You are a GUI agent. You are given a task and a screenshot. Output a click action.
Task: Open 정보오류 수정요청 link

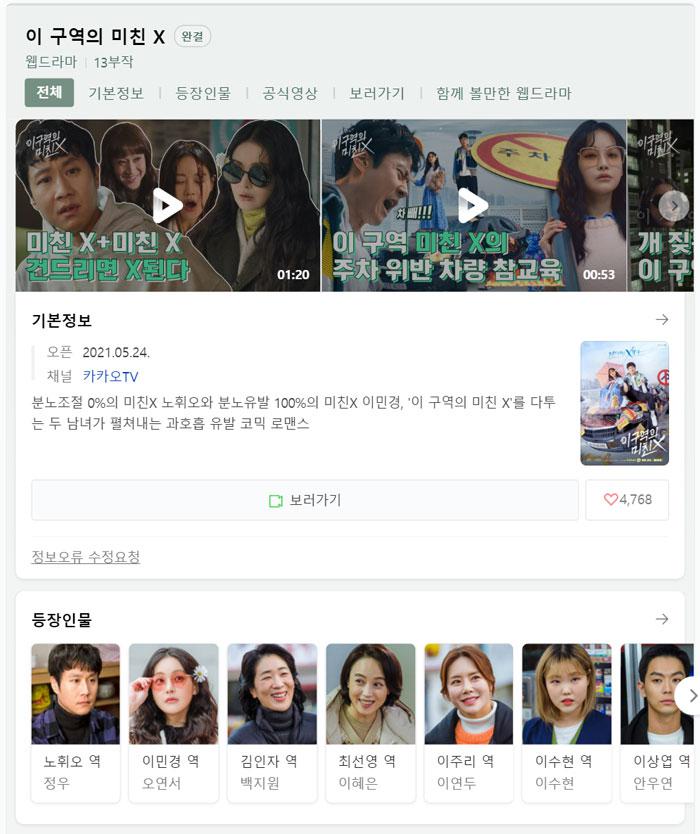click(86, 557)
